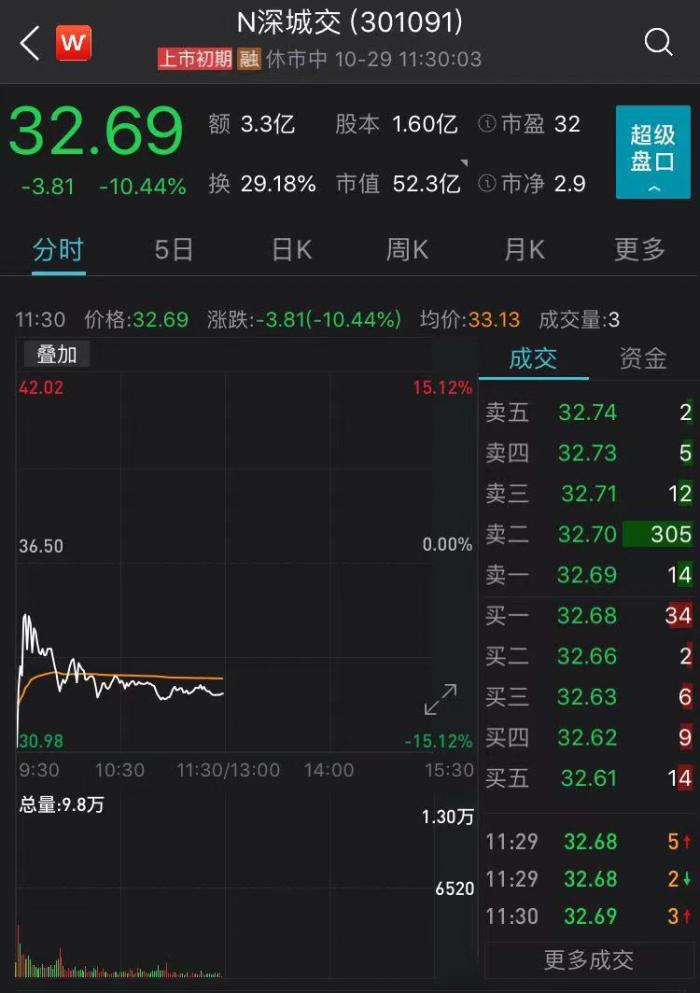The width and height of the screenshot is (700, 993).
Task: Open the stock search icon
Action: tap(658, 42)
